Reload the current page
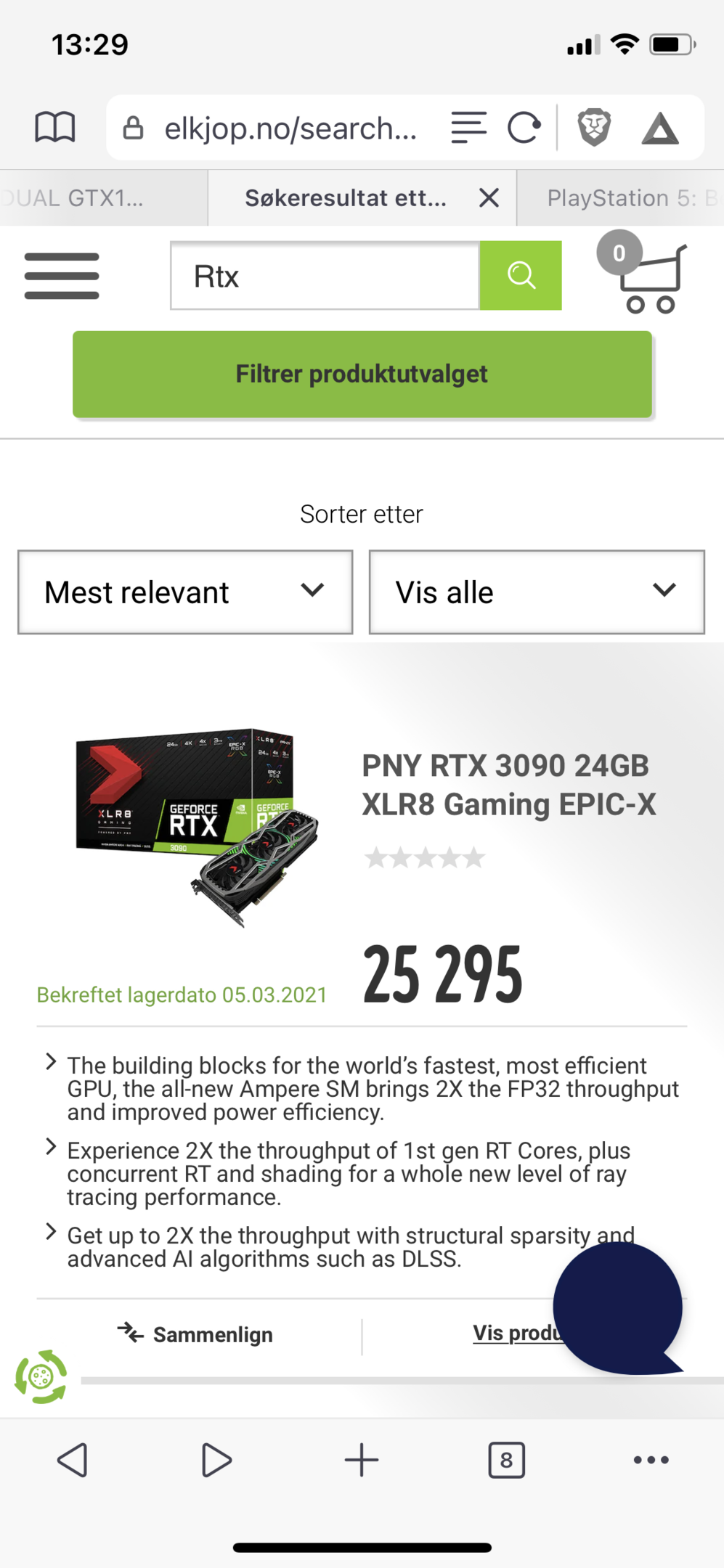 click(x=524, y=128)
